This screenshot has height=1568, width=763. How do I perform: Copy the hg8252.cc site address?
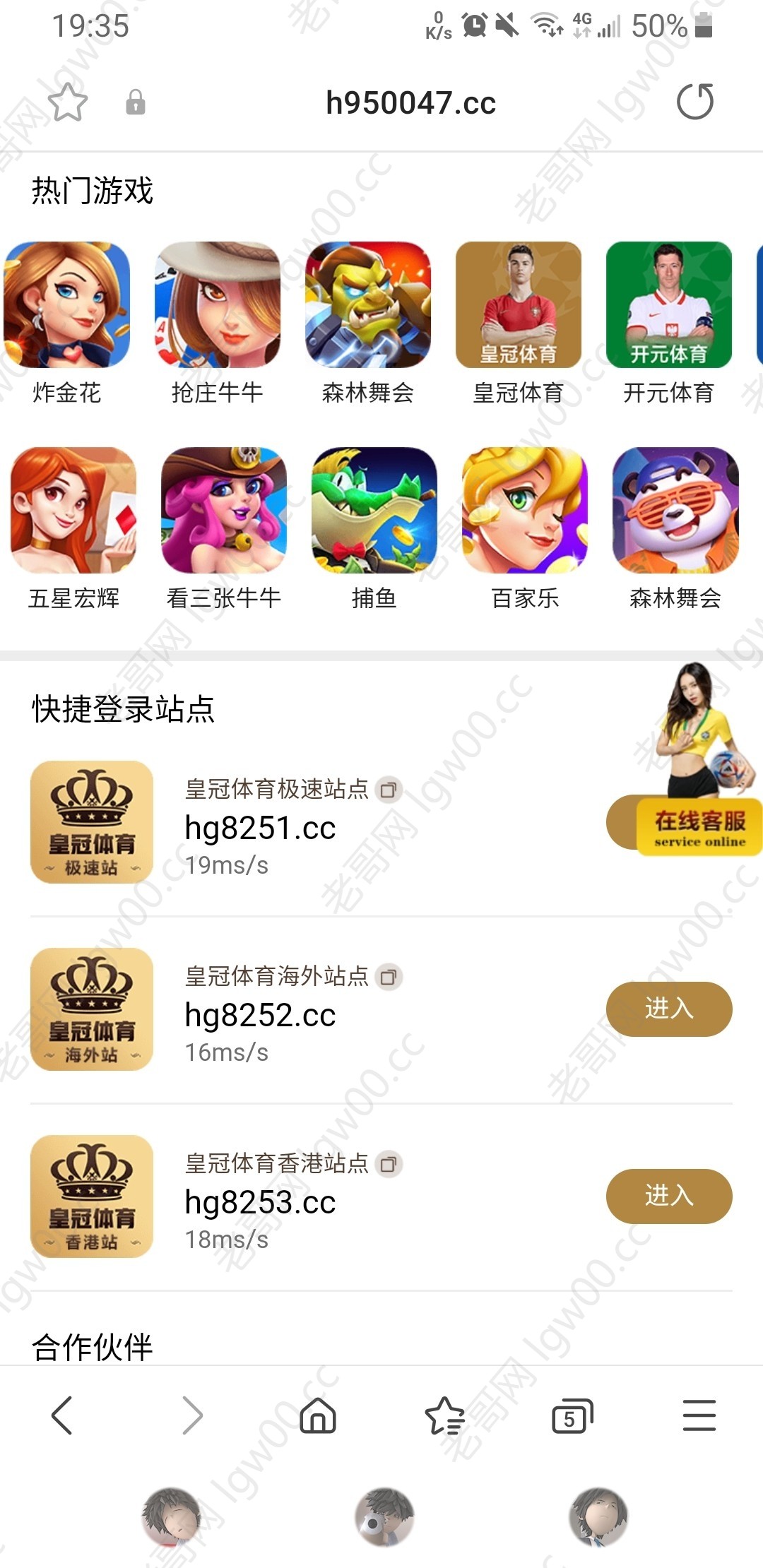pos(388,977)
